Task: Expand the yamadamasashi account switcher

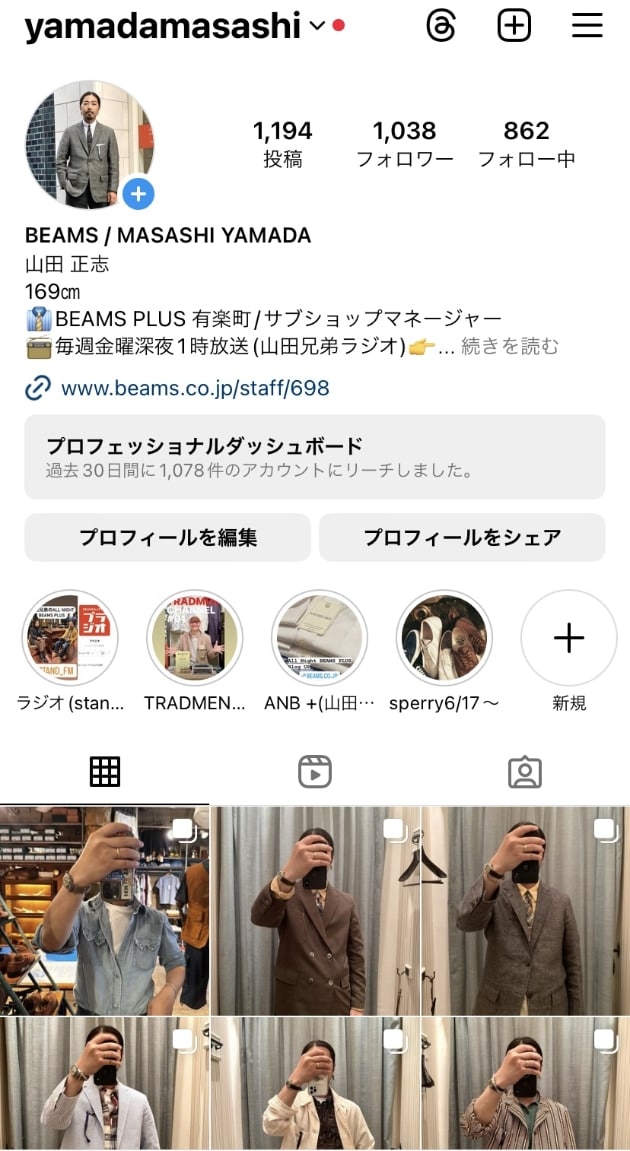Action: [x=317, y=26]
